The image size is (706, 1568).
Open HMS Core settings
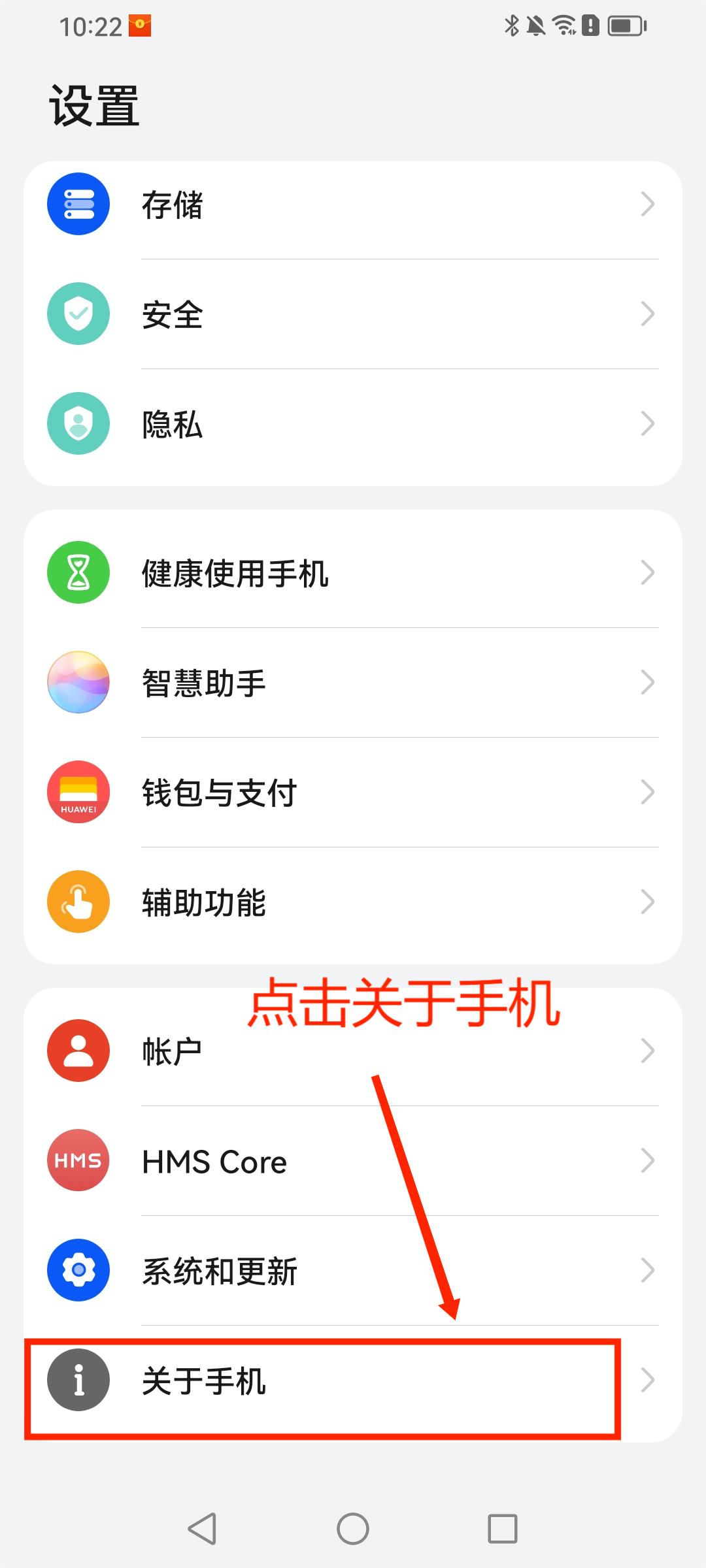pos(353,1161)
